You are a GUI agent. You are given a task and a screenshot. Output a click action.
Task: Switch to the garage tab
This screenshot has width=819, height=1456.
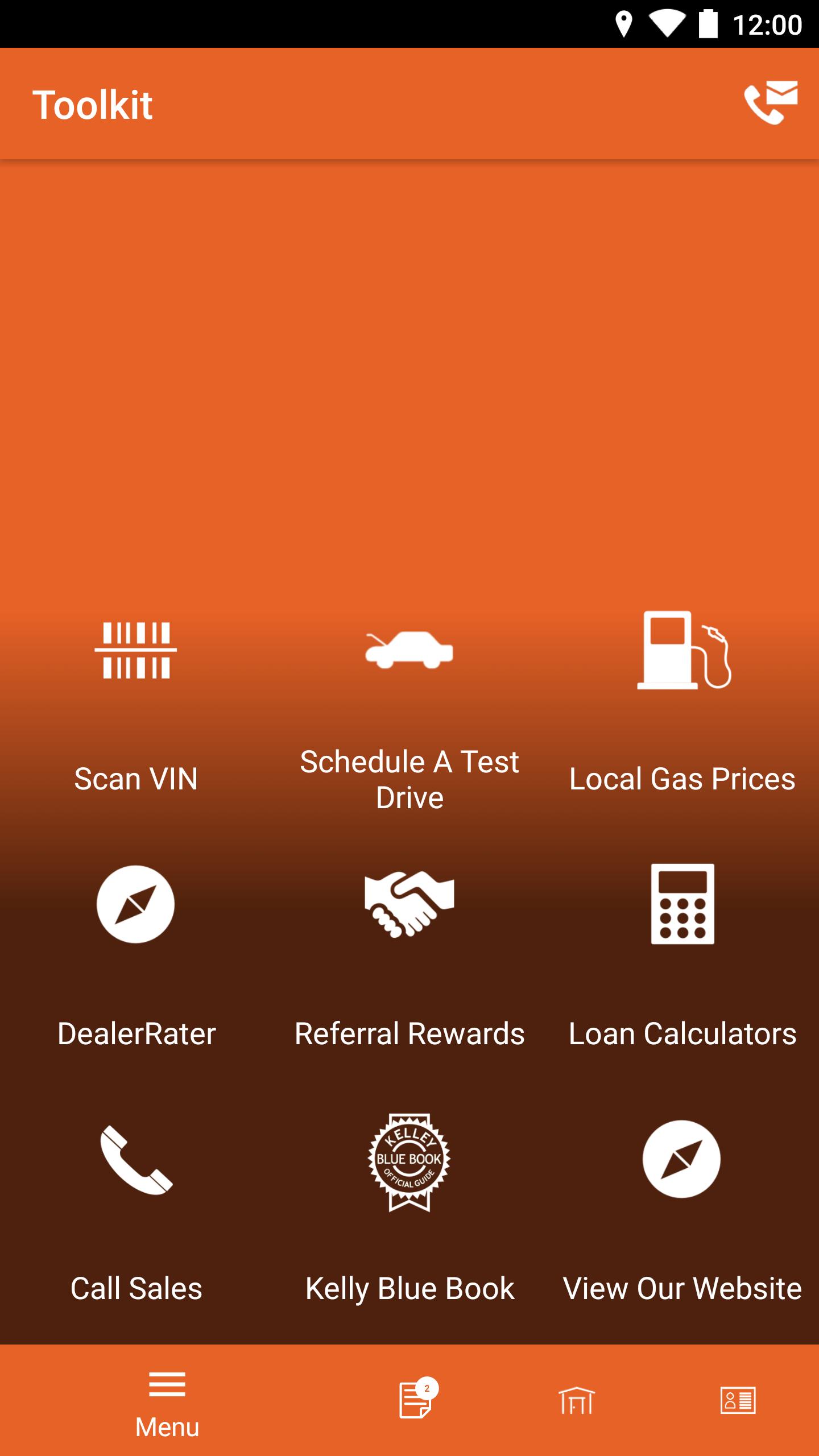point(576,1400)
